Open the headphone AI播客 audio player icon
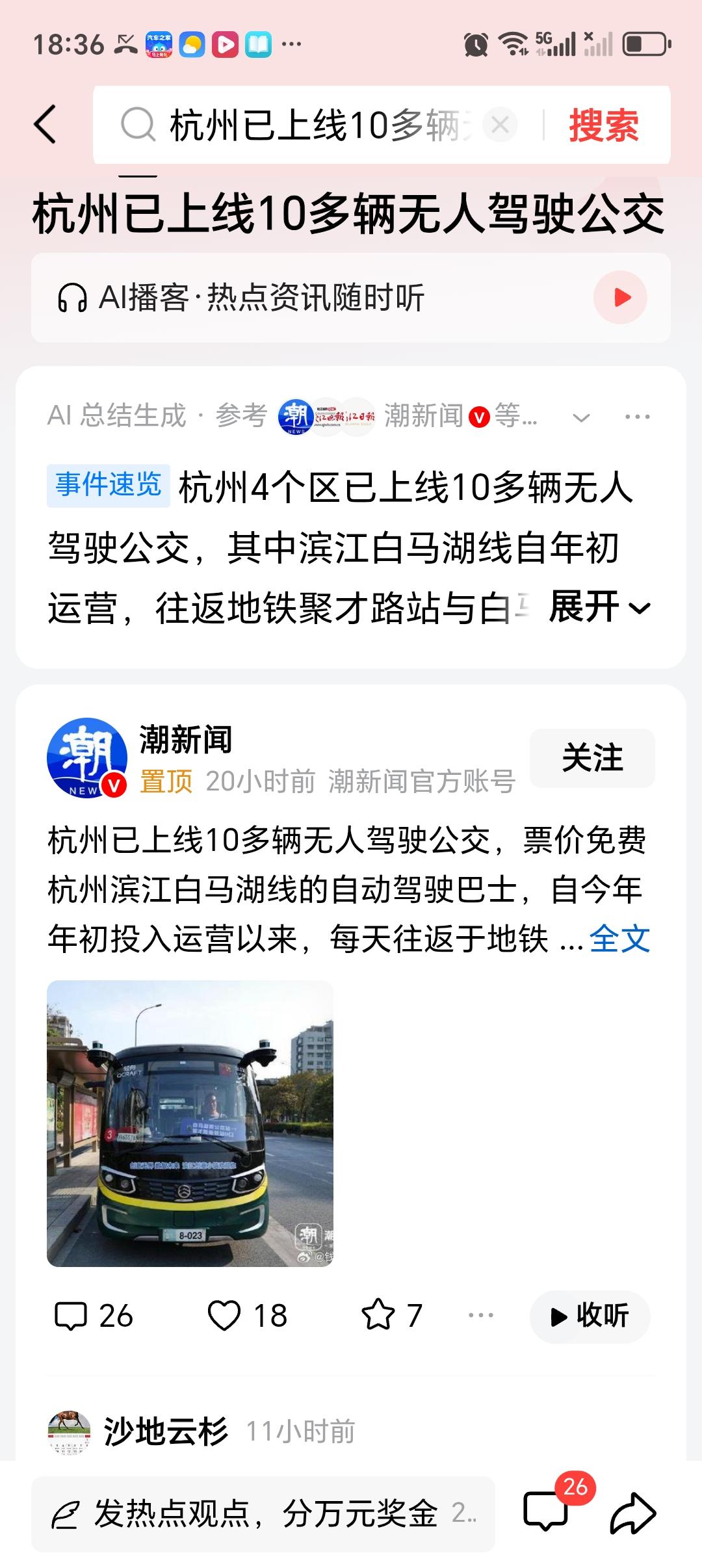 (x=73, y=298)
